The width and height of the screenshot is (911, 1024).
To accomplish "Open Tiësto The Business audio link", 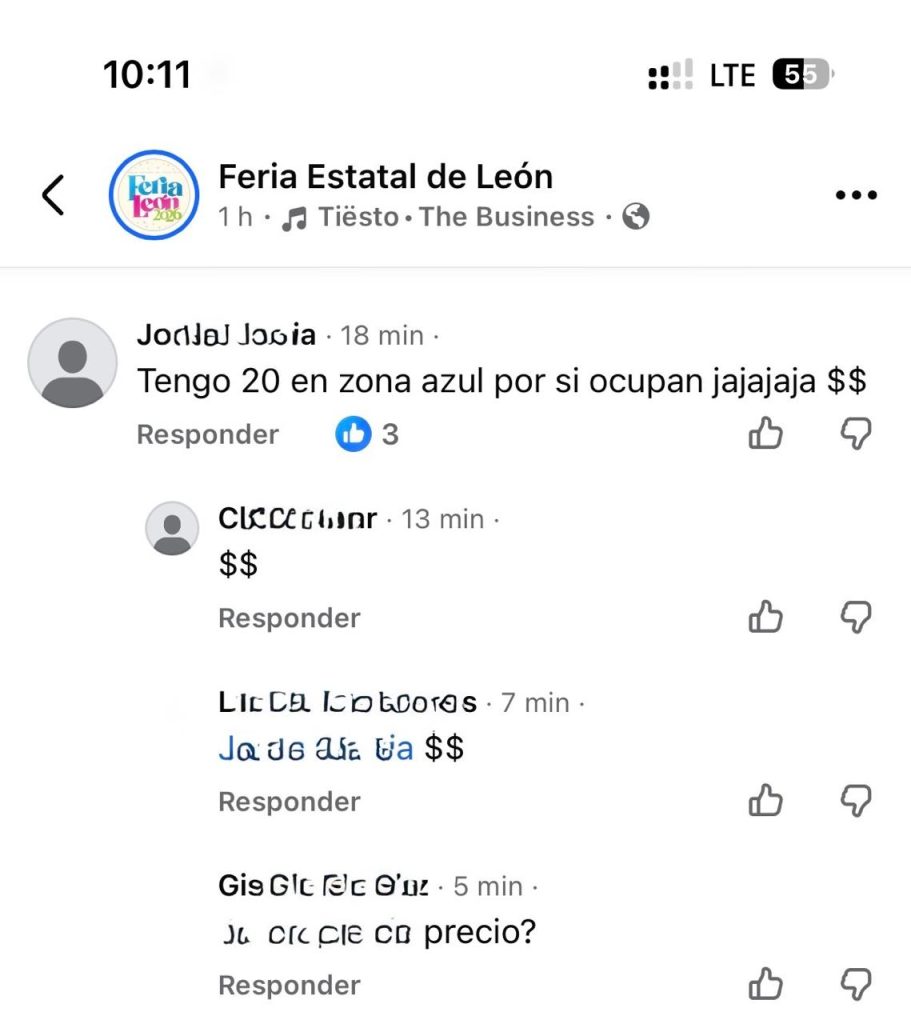I will click(438, 217).
